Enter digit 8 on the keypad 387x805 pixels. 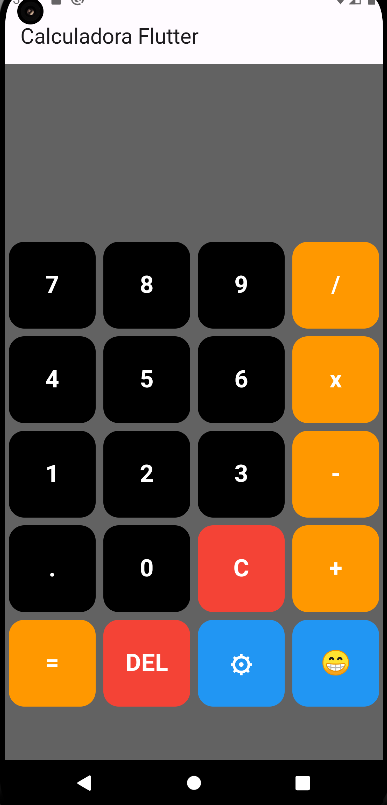click(147, 285)
